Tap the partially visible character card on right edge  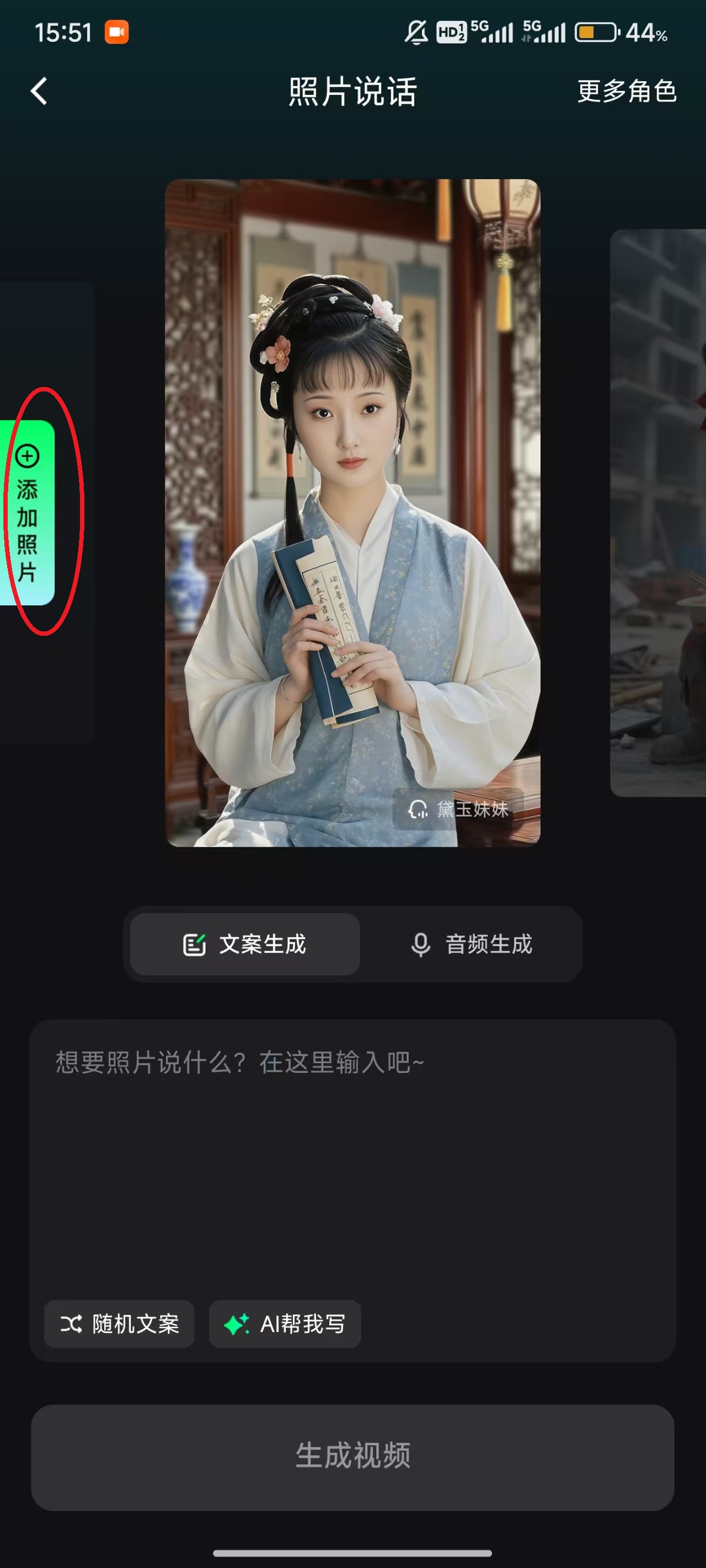point(658,517)
